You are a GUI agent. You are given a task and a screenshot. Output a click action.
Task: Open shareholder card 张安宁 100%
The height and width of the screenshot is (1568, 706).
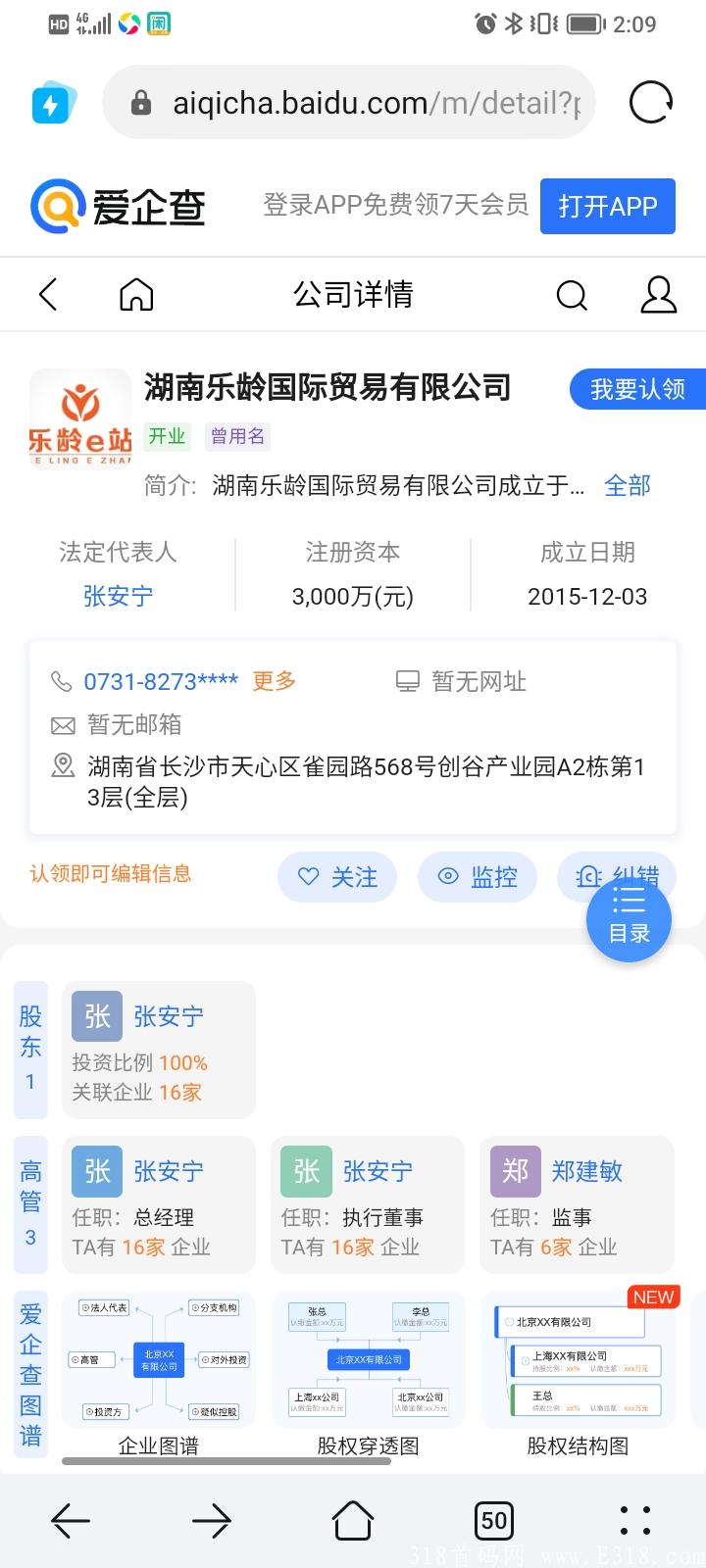[x=159, y=1050]
